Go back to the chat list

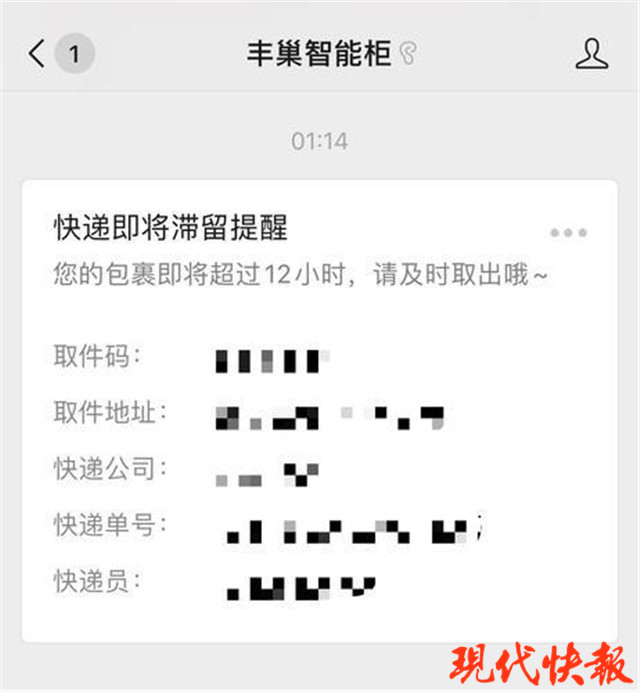[38, 53]
